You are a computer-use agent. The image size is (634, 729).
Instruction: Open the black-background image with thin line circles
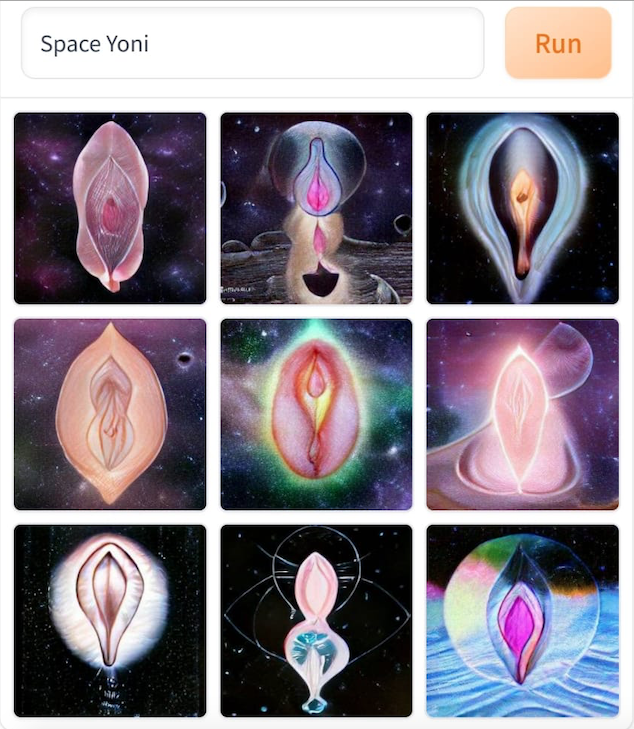[x=316, y=620]
